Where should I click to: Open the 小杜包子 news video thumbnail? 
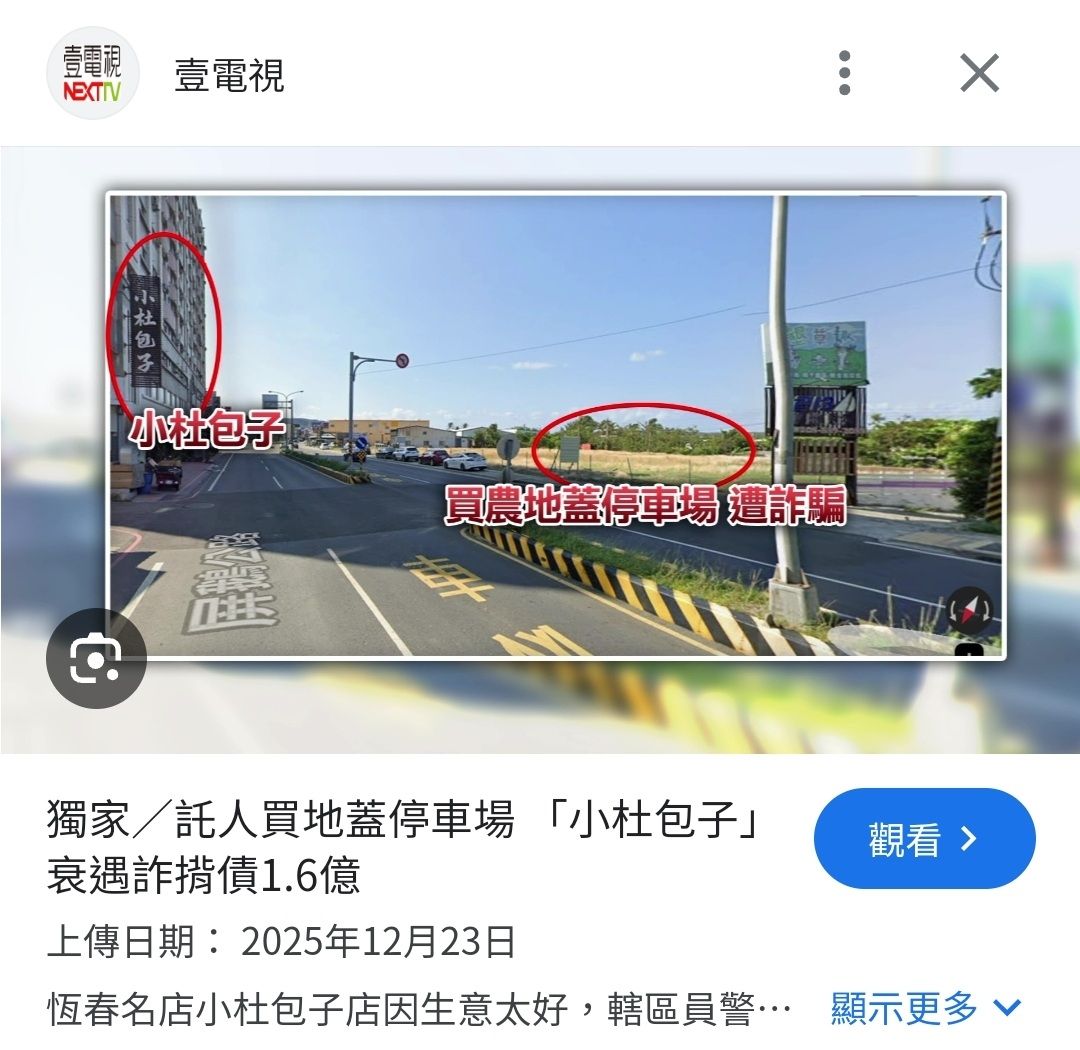pyautogui.click(x=556, y=425)
